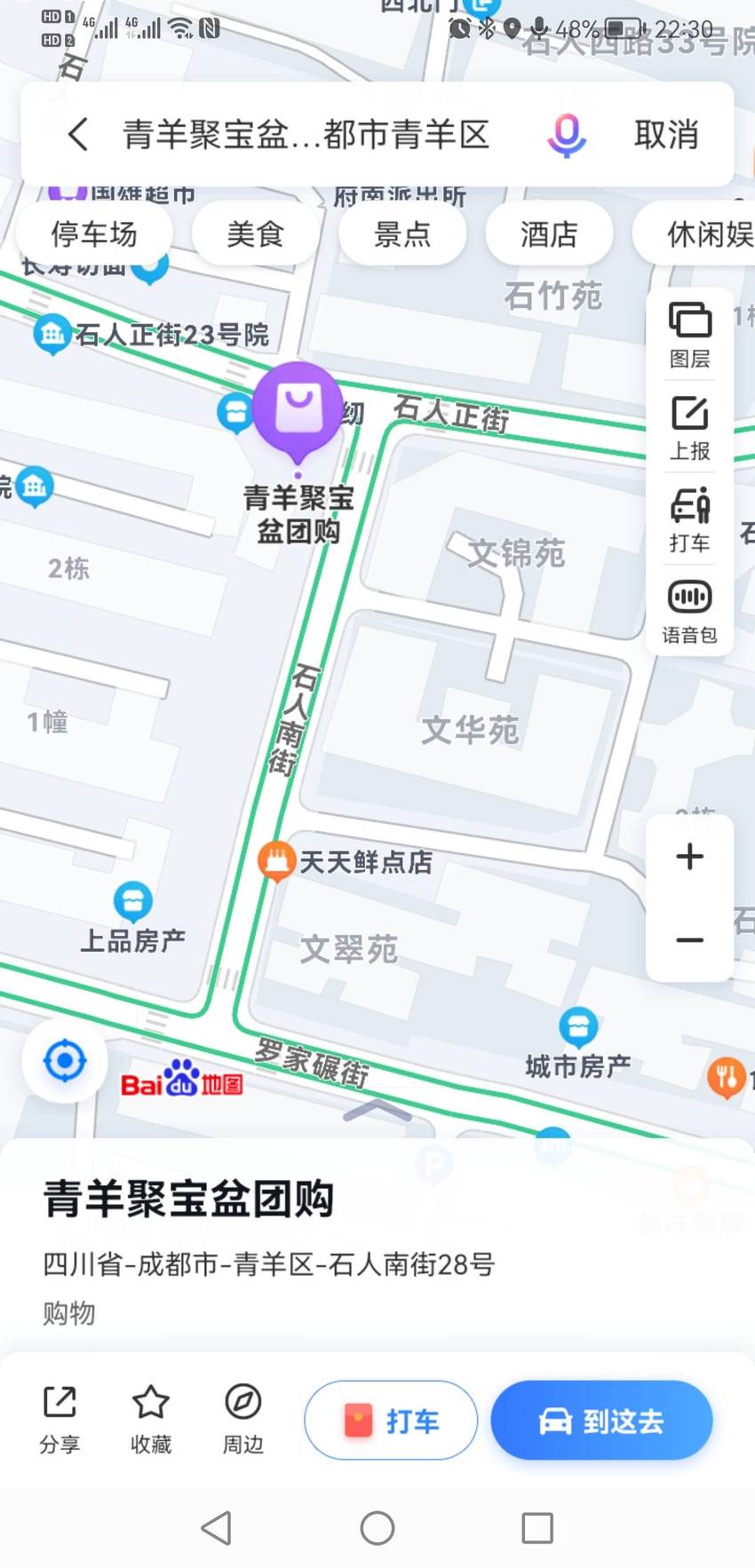
Task: Open the 图层 layers option
Action: (x=690, y=335)
